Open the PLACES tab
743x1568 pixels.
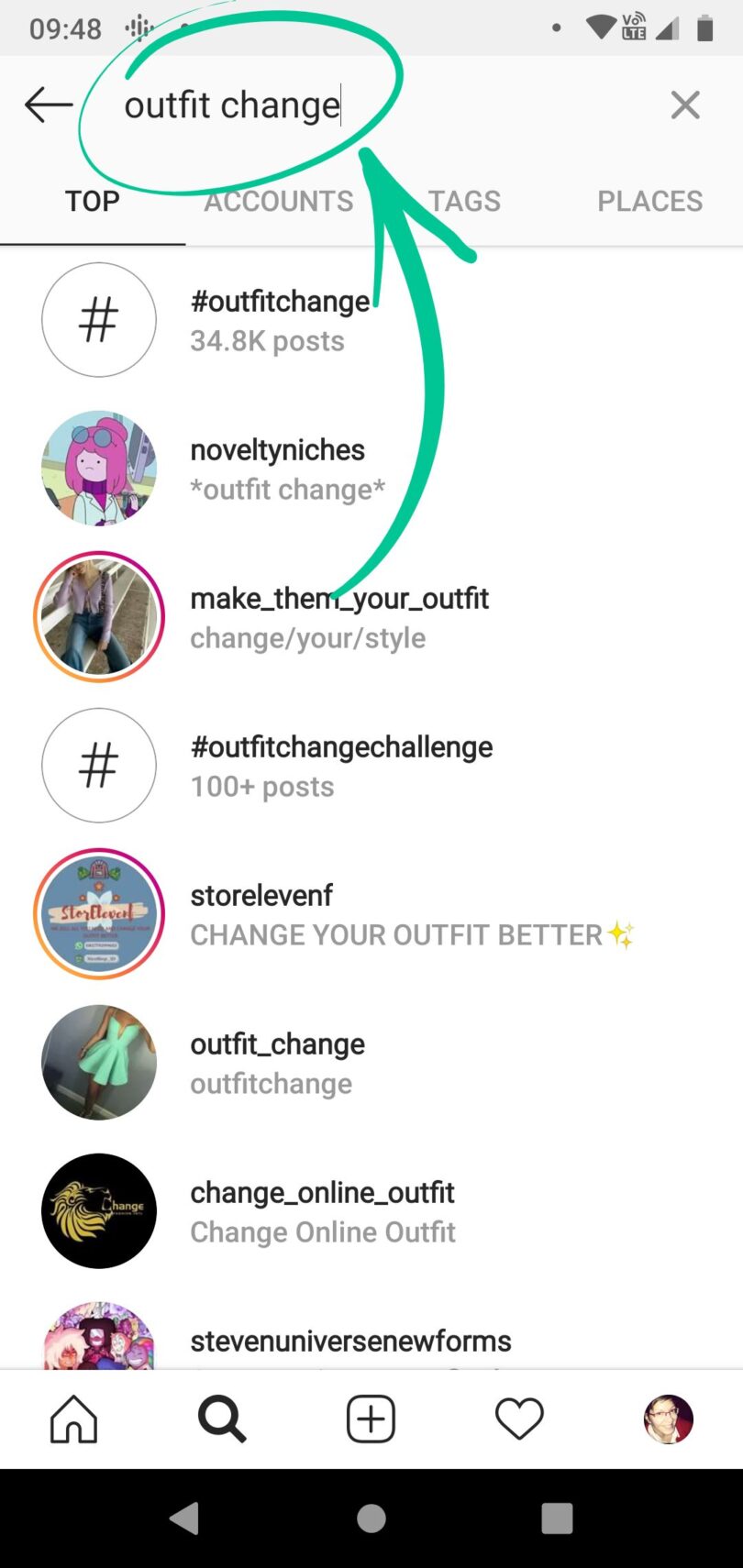point(649,201)
